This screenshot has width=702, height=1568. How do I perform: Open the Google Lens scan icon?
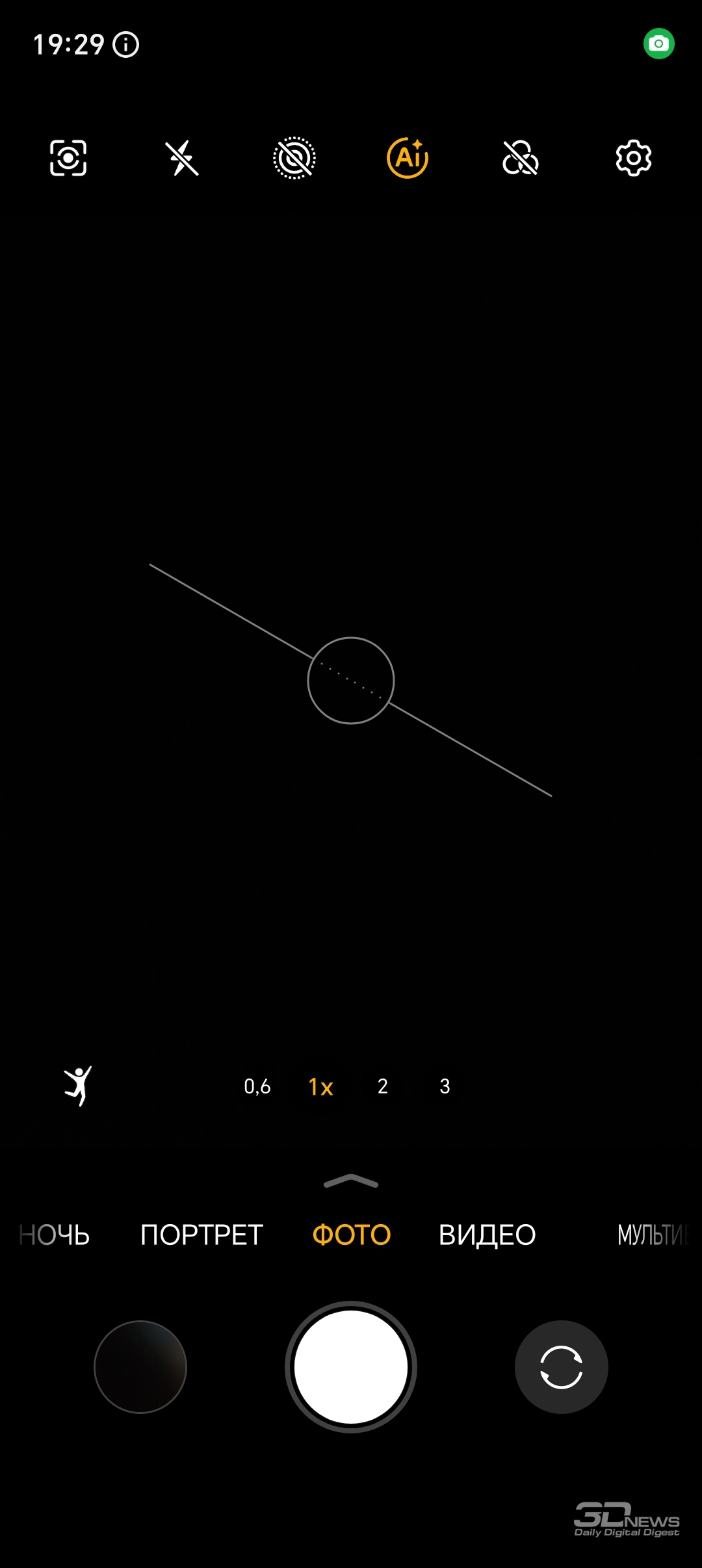click(68, 158)
